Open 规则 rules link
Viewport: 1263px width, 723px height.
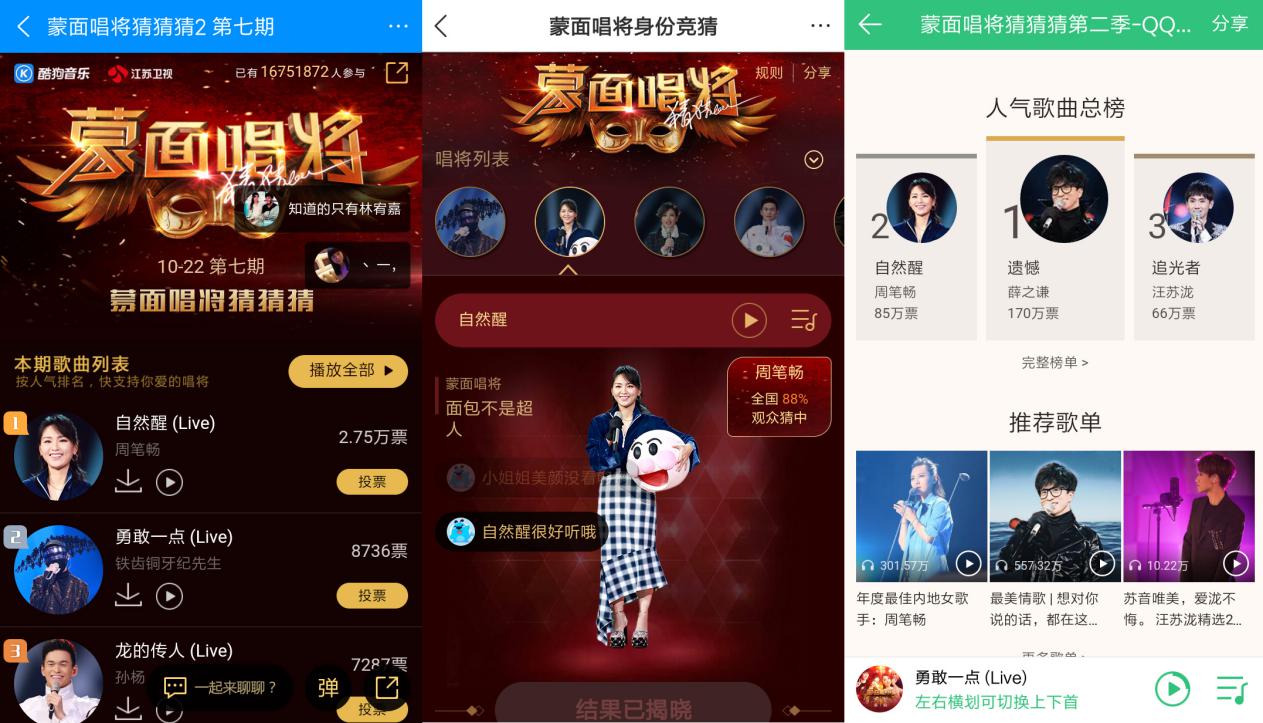(769, 73)
